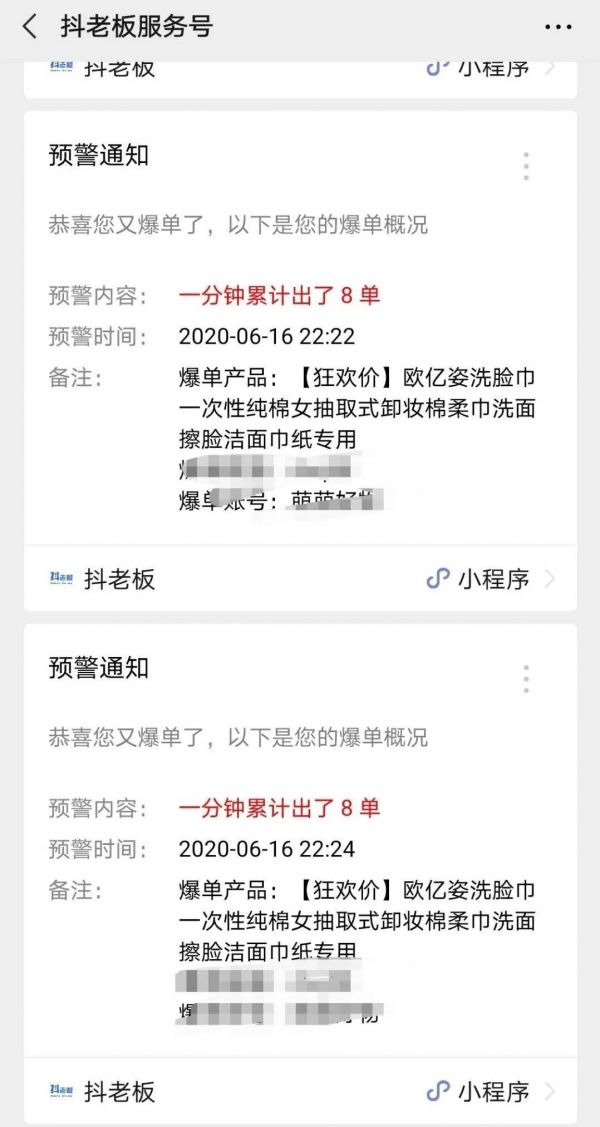The height and width of the screenshot is (1127, 600).
Task: Open the three-dot menu in the header
Action: [558, 28]
